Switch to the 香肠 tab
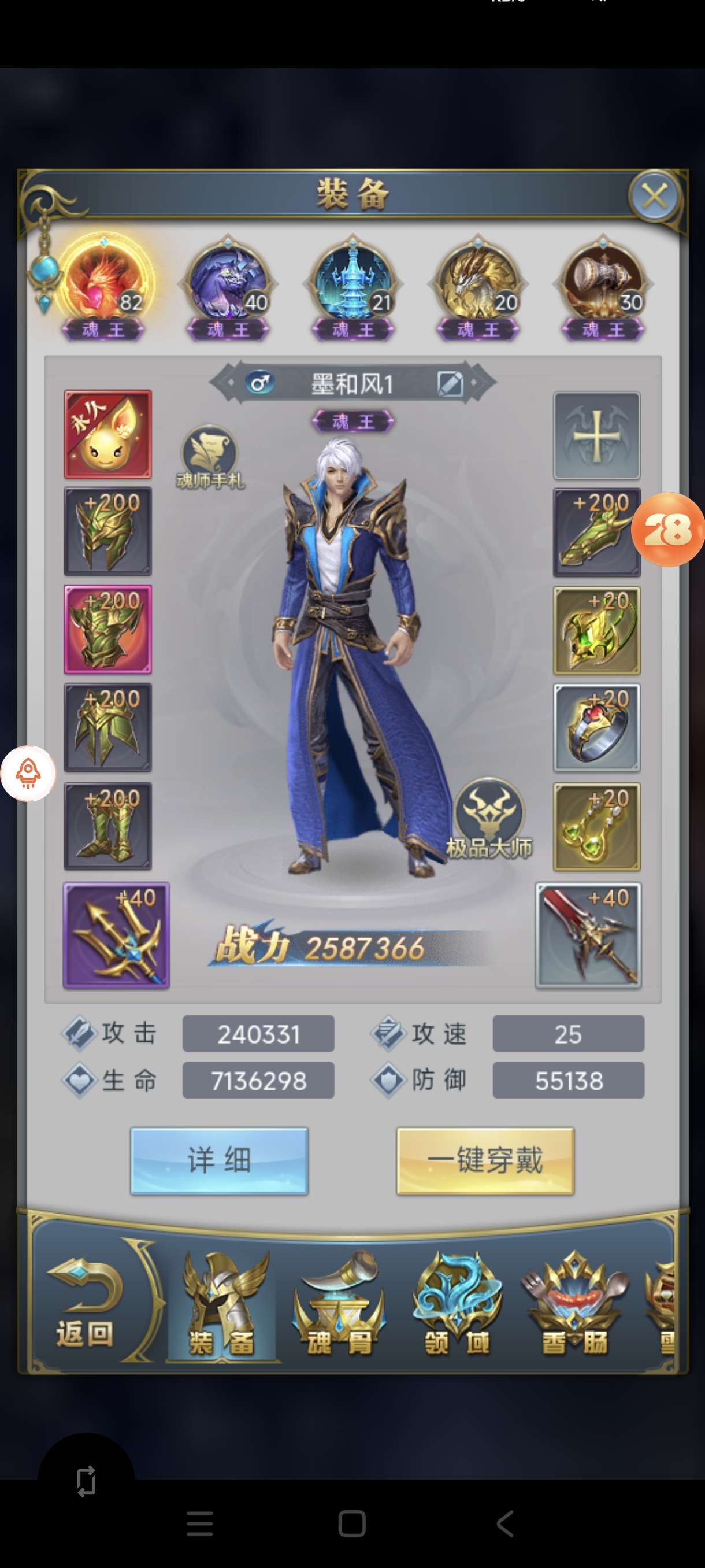The height and width of the screenshot is (1568, 705). (574, 1306)
